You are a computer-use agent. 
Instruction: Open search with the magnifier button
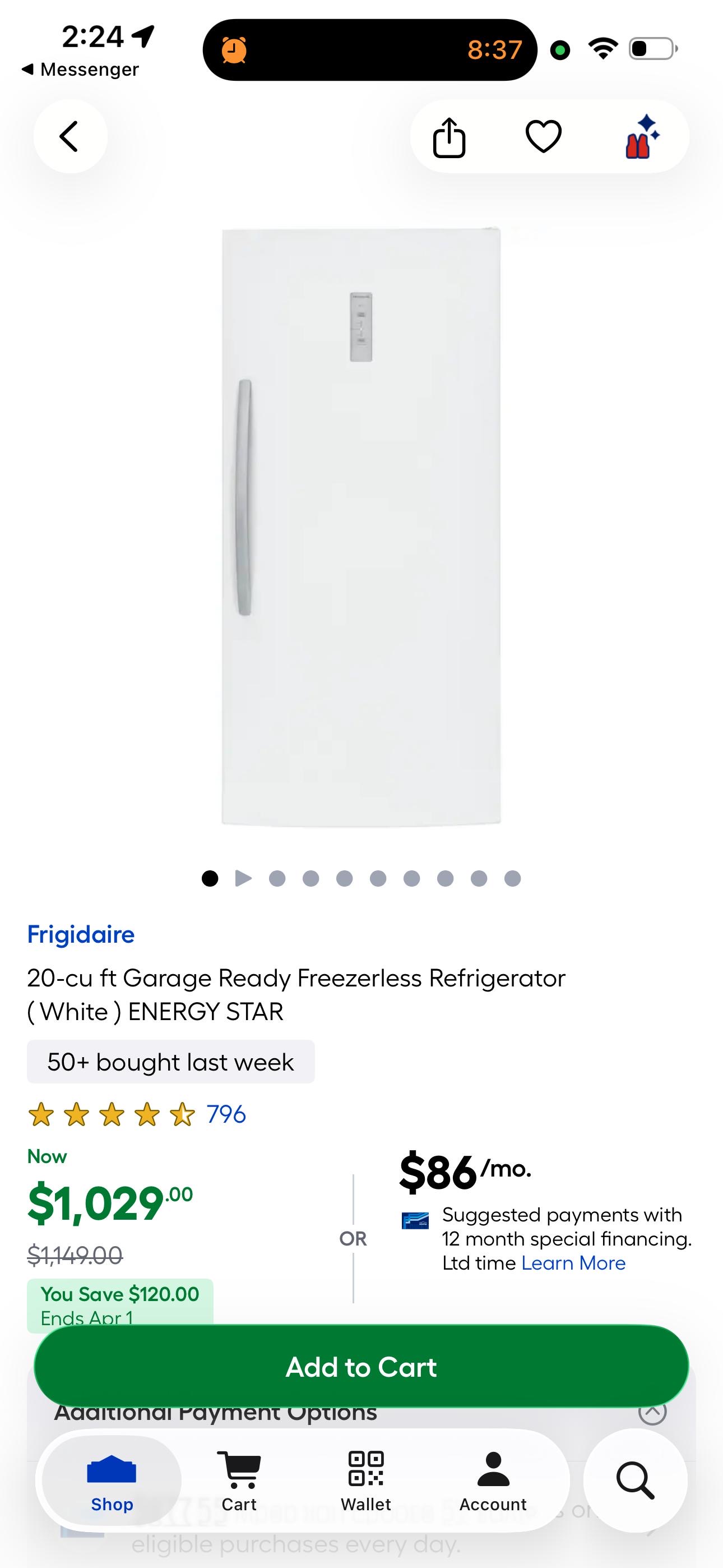[636, 1480]
